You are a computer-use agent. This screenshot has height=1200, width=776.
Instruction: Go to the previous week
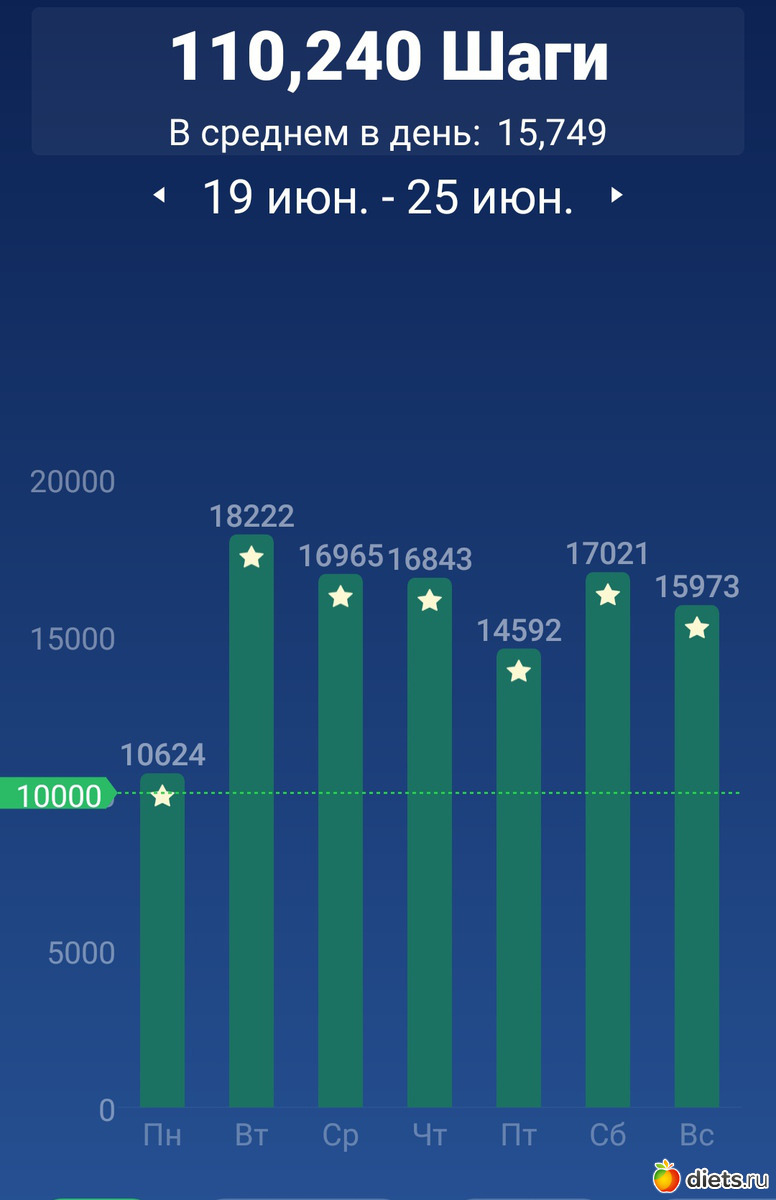[158, 196]
